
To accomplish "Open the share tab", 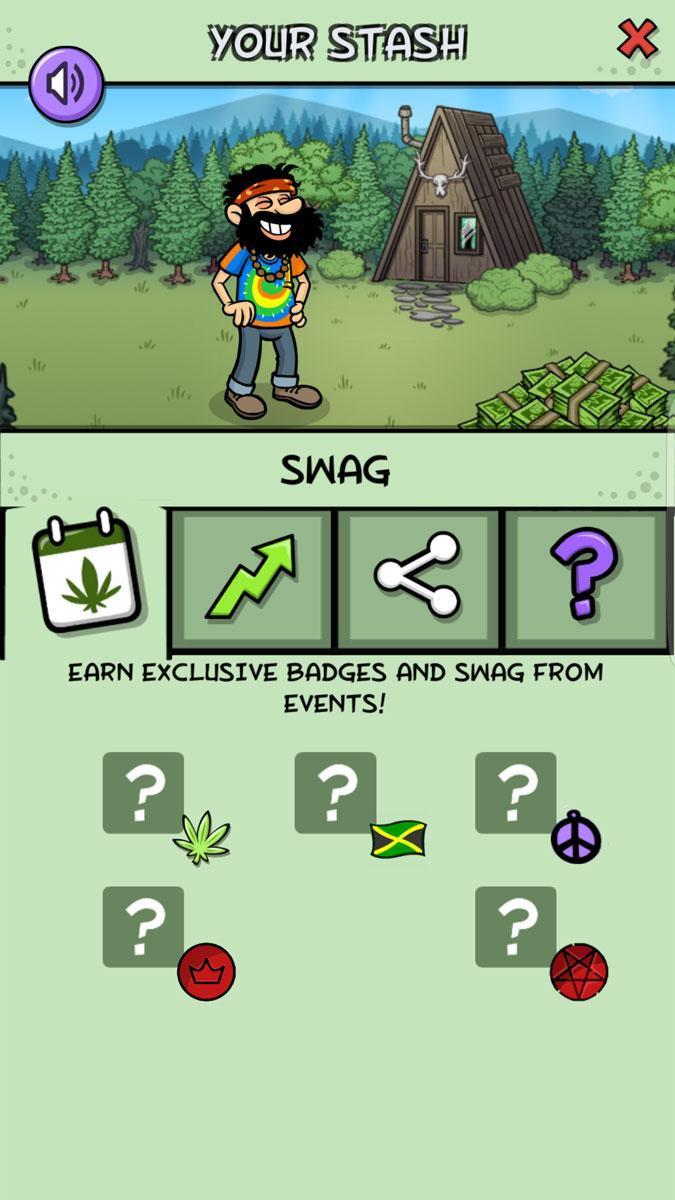I will pos(418,578).
